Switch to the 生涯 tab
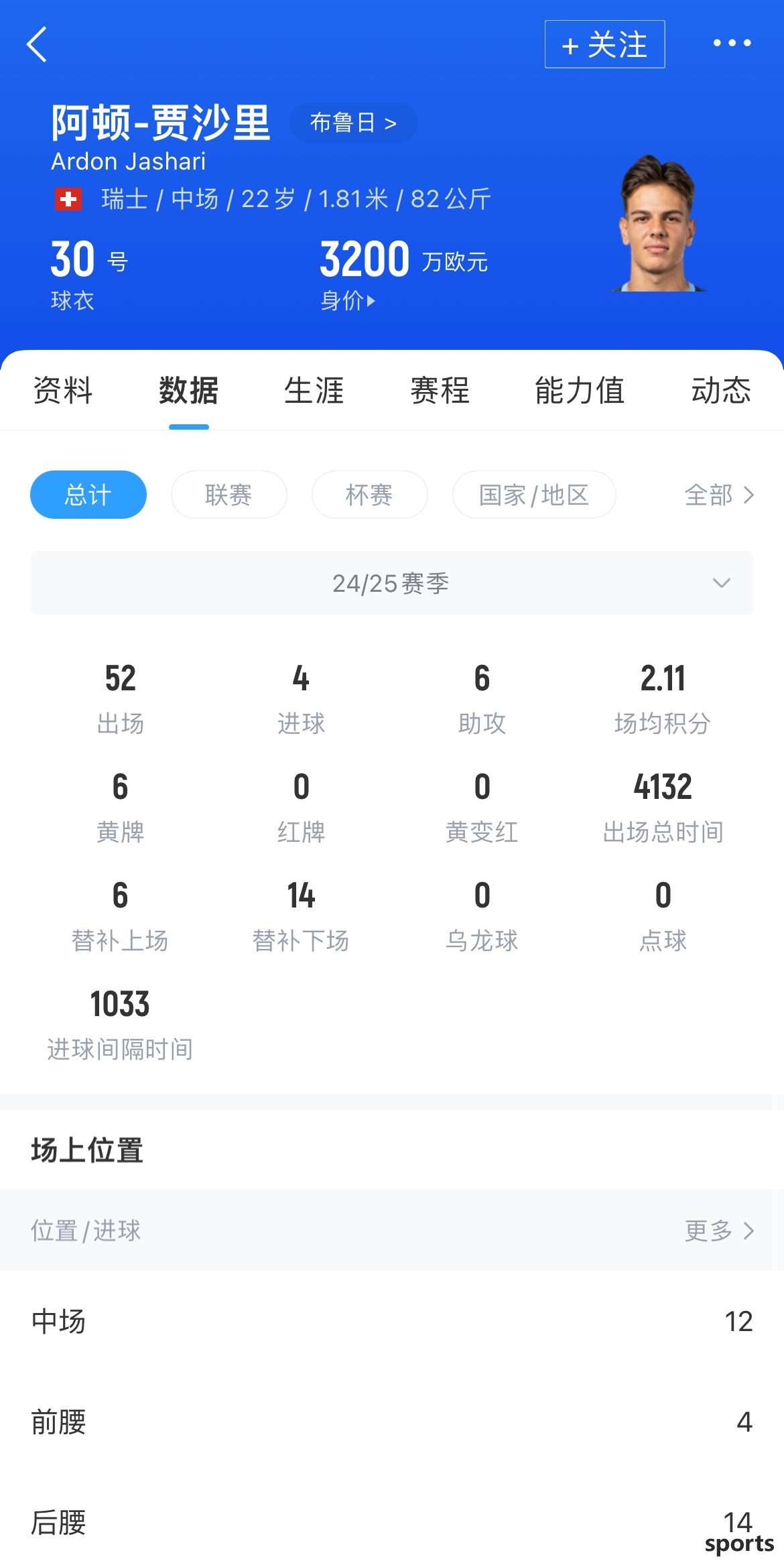 point(314,390)
